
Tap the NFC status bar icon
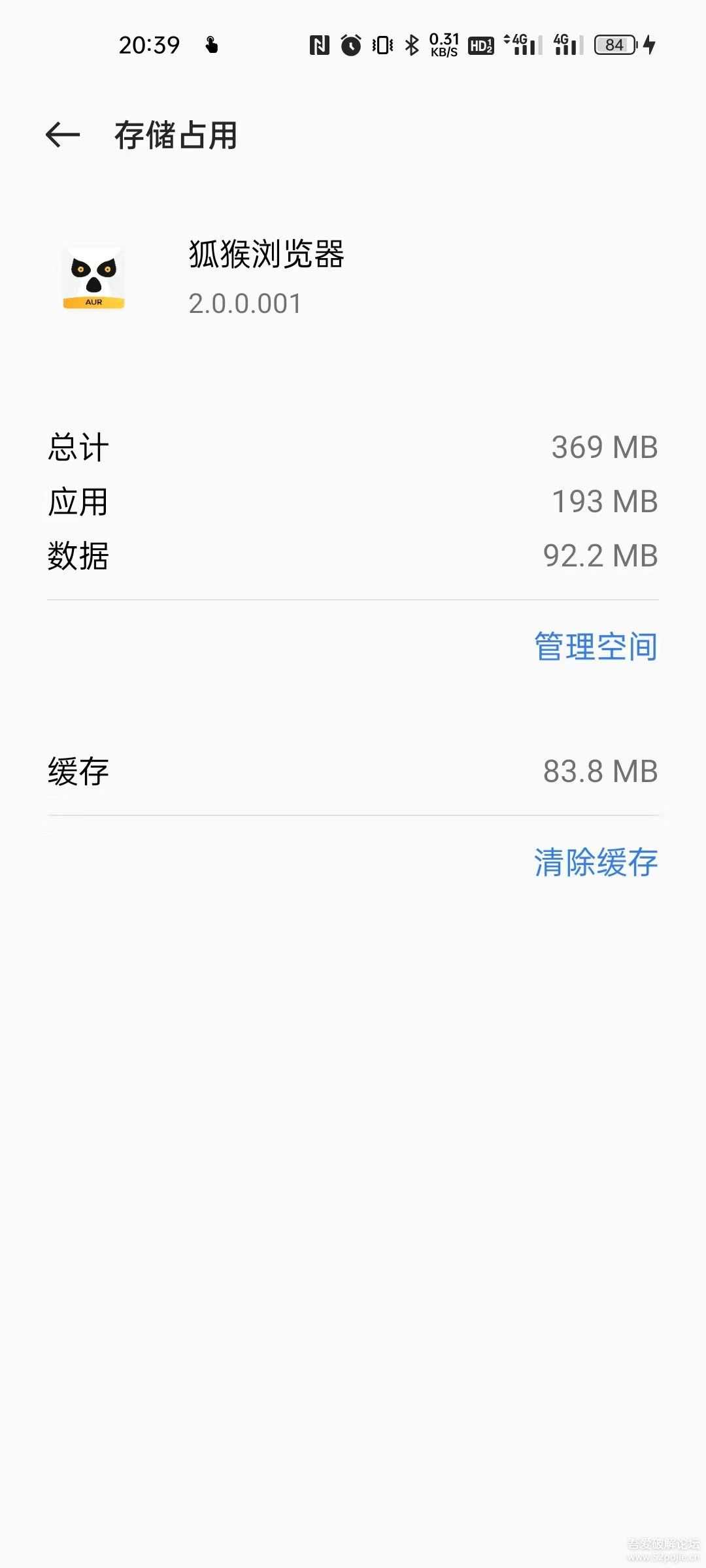point(318,44)
